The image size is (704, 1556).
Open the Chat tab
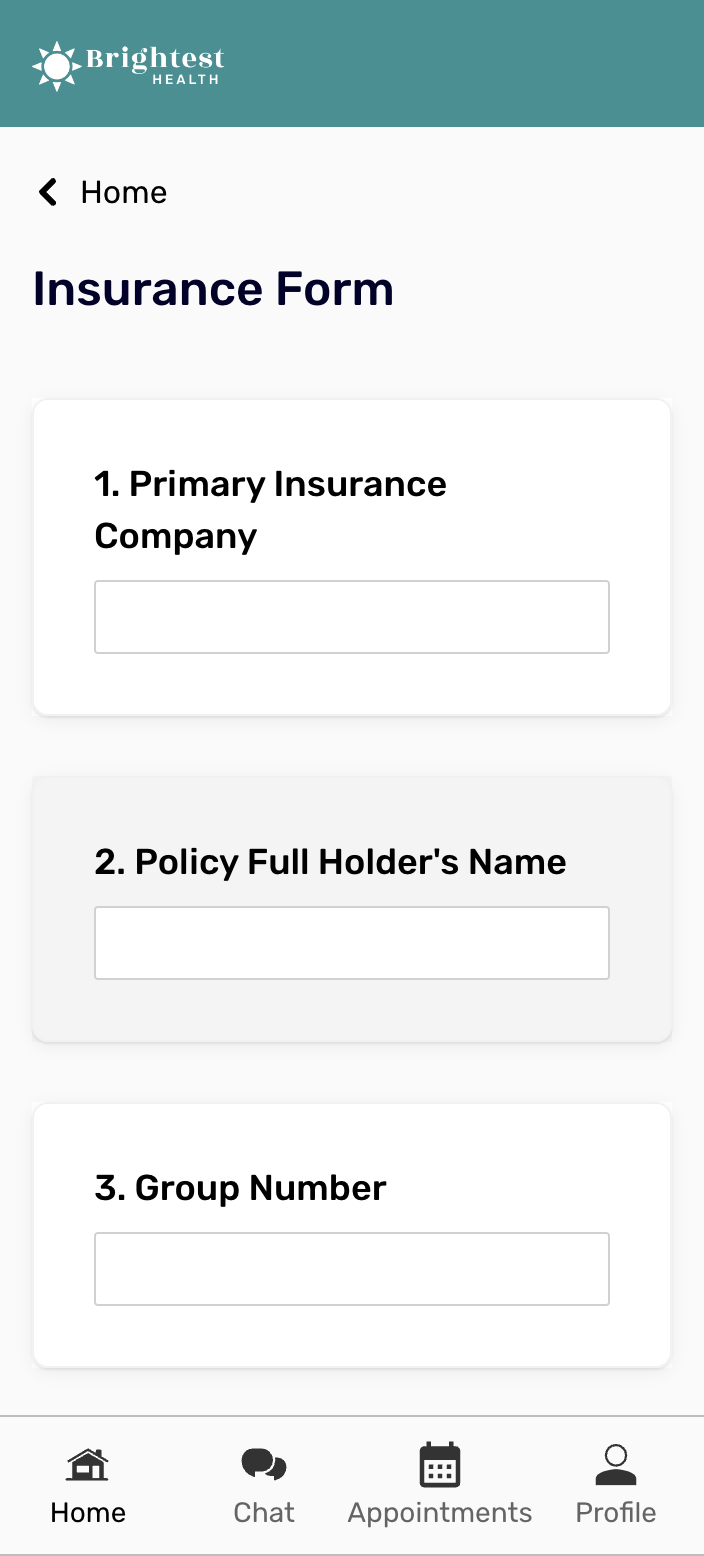(264, 1485)
